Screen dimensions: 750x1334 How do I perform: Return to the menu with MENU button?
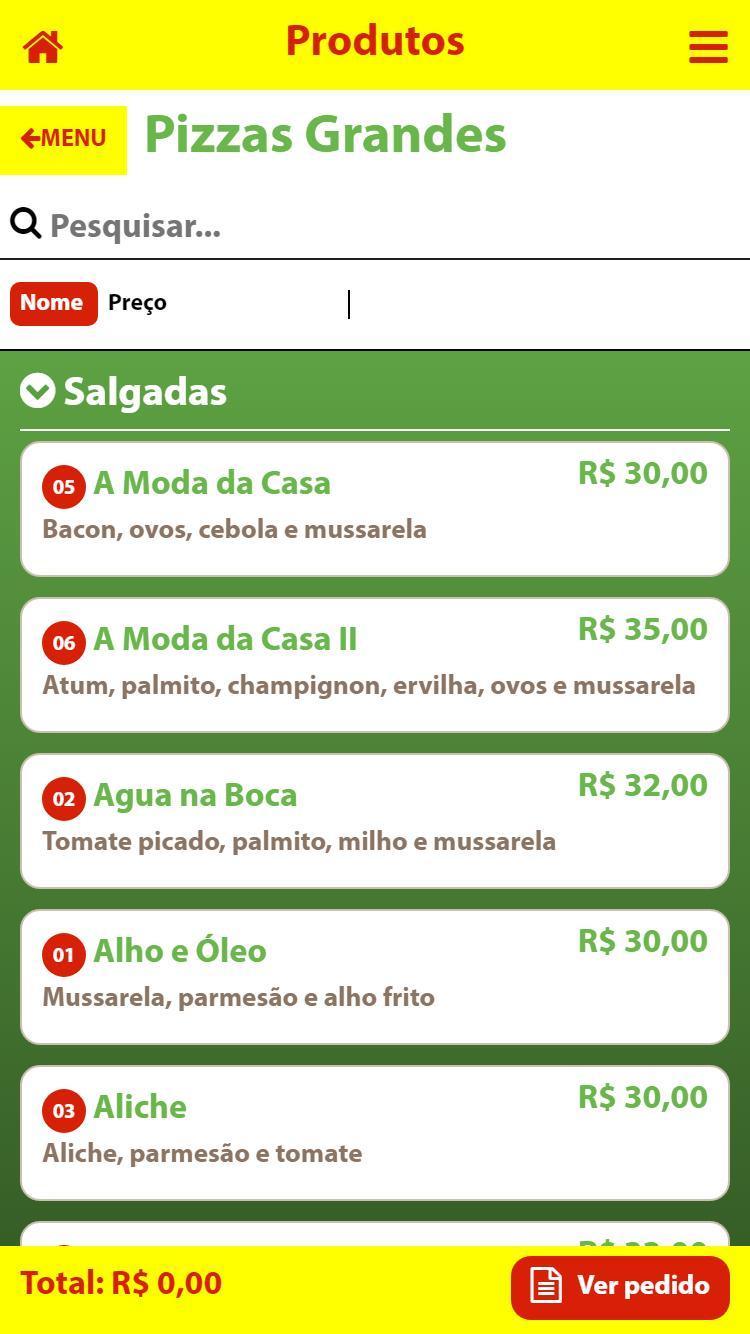click(x=63, y=139)
